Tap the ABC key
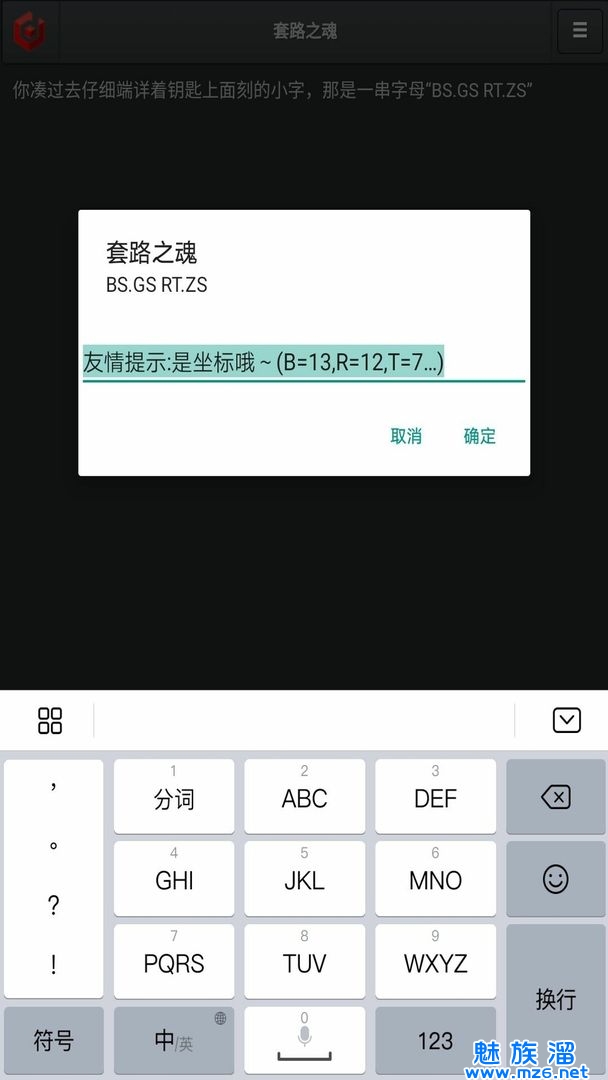Screen dimensions: 608x1080 pyautogui.click(x=304, y=796)
